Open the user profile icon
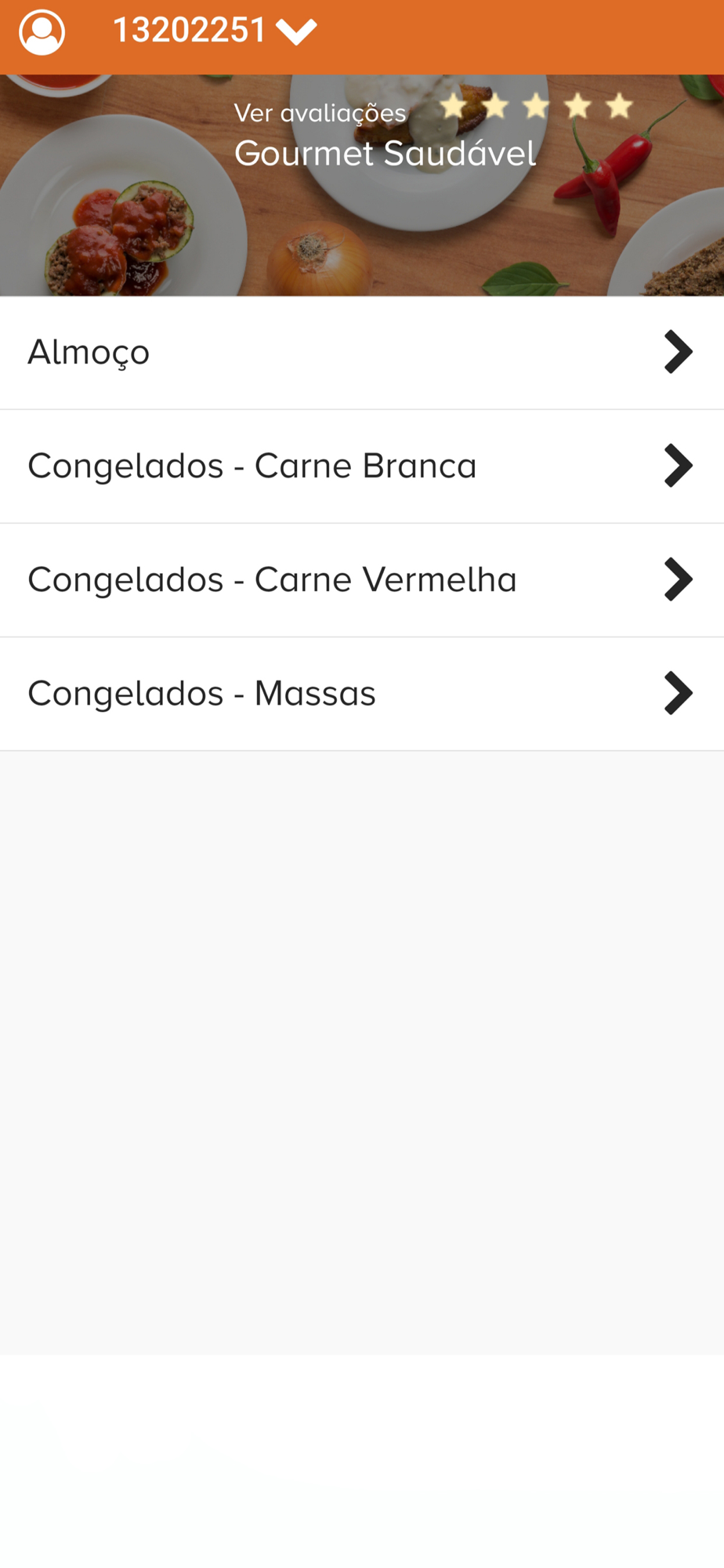Viewport: 724px width, 1568px height. tap(42, 32)
